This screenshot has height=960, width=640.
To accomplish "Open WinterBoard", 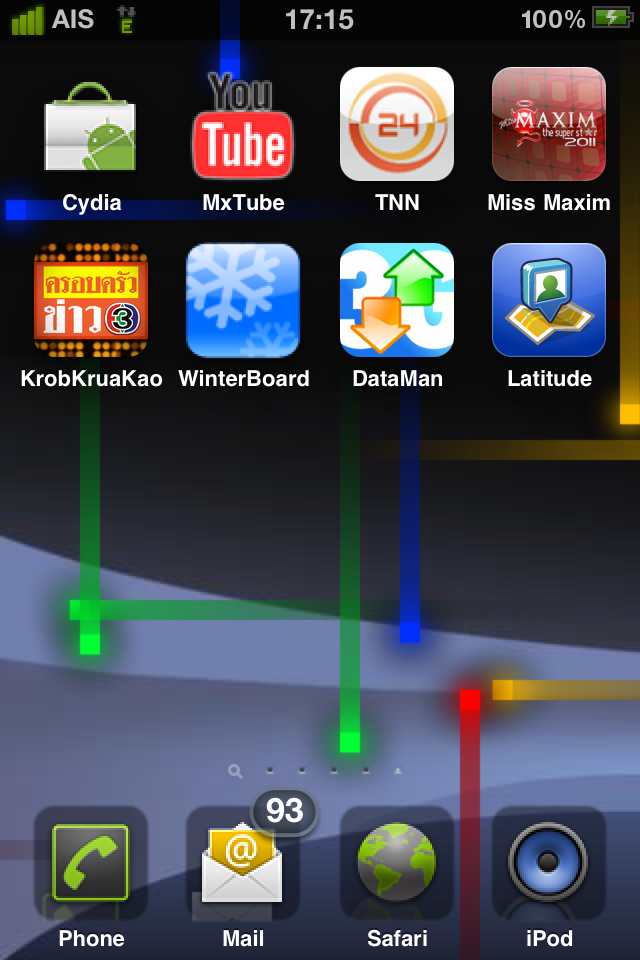I will point(243,300).
